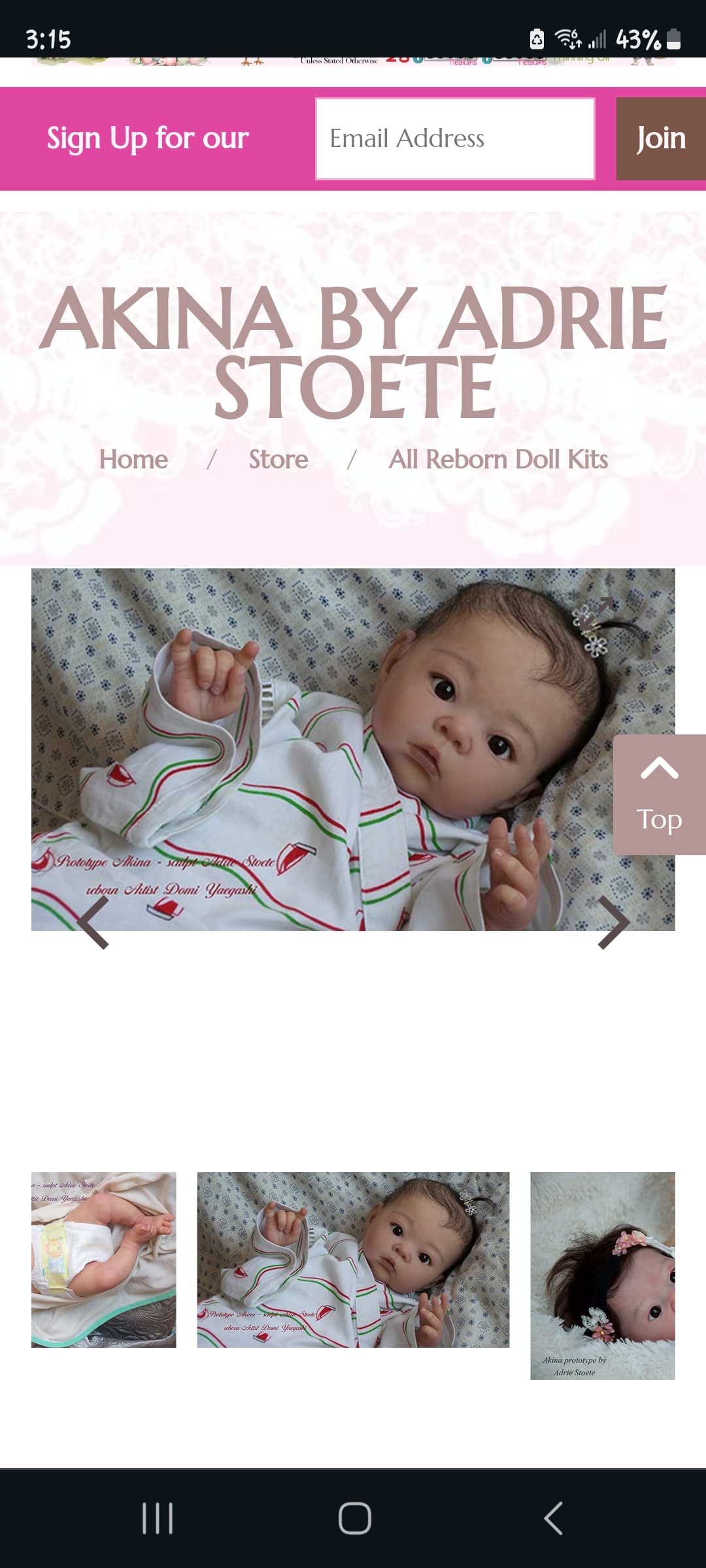Expand the main doll photo fullscreen
Screen dimensions: 706x1568
(x=605, y=606)
